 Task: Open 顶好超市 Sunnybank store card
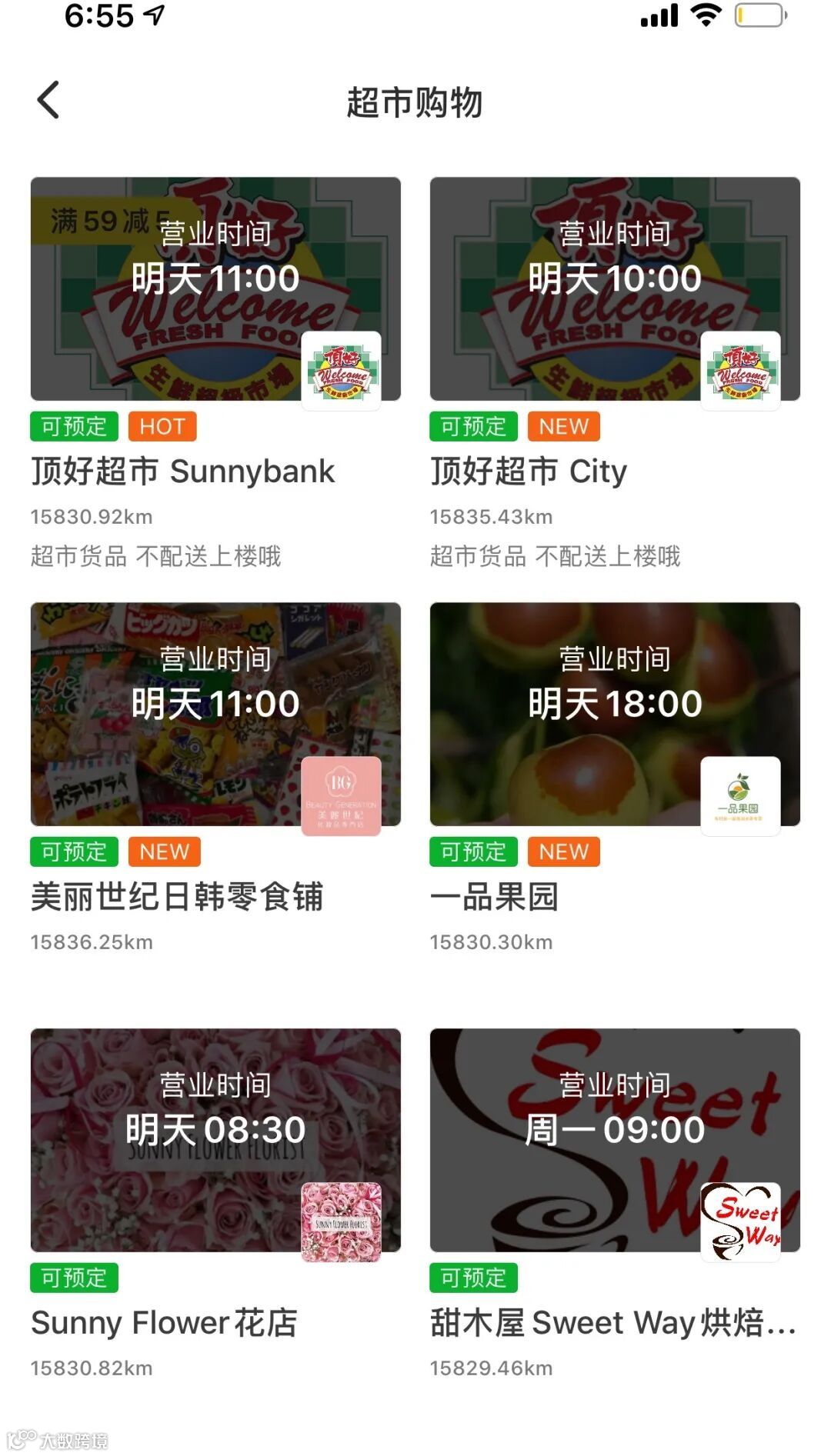(x=215, y=289)
